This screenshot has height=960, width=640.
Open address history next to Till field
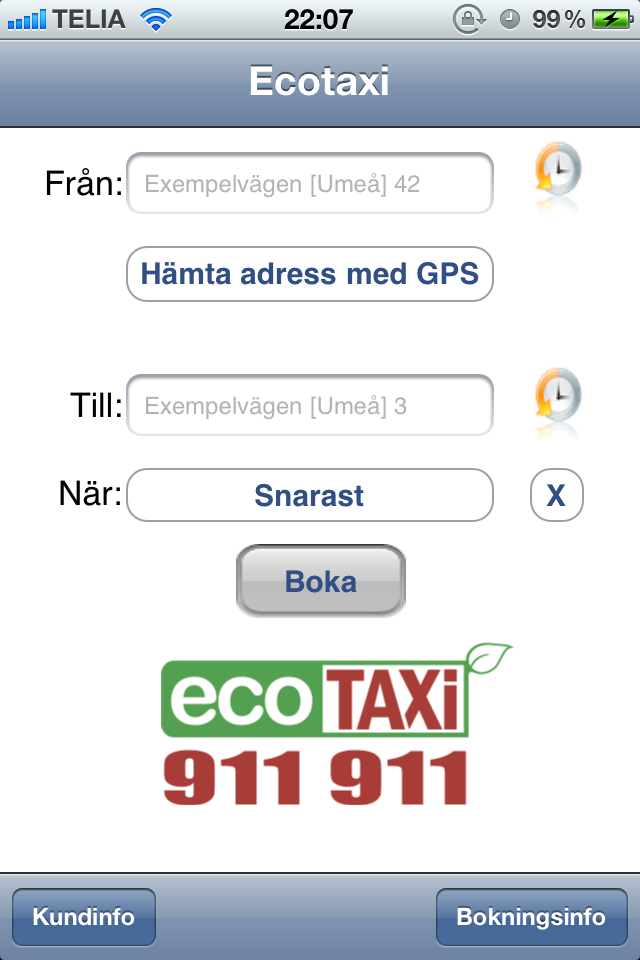557,398
